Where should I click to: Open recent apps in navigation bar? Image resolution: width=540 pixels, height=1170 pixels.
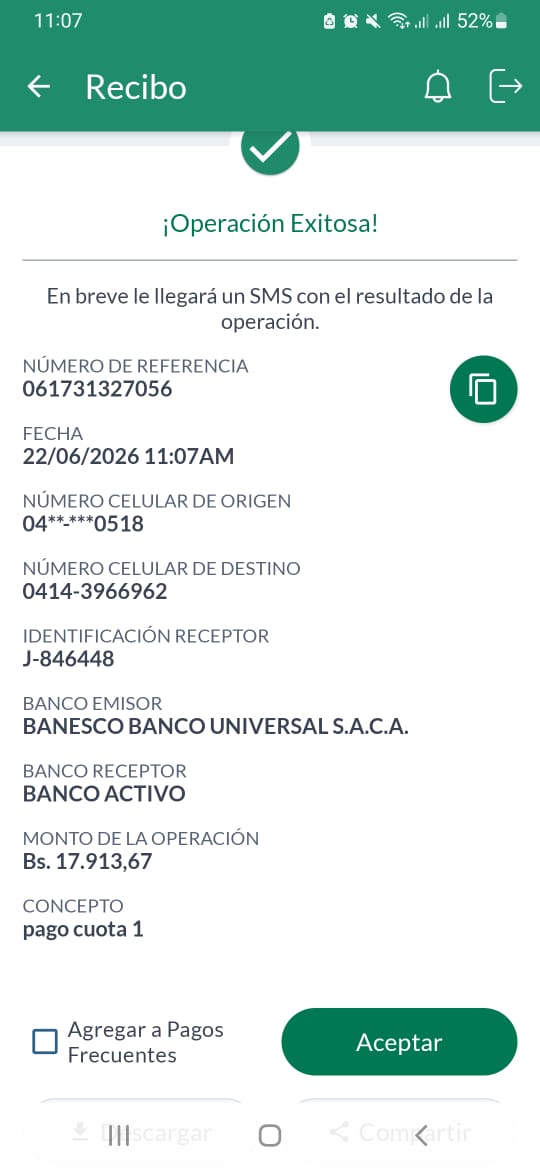tap(119, 1136)
